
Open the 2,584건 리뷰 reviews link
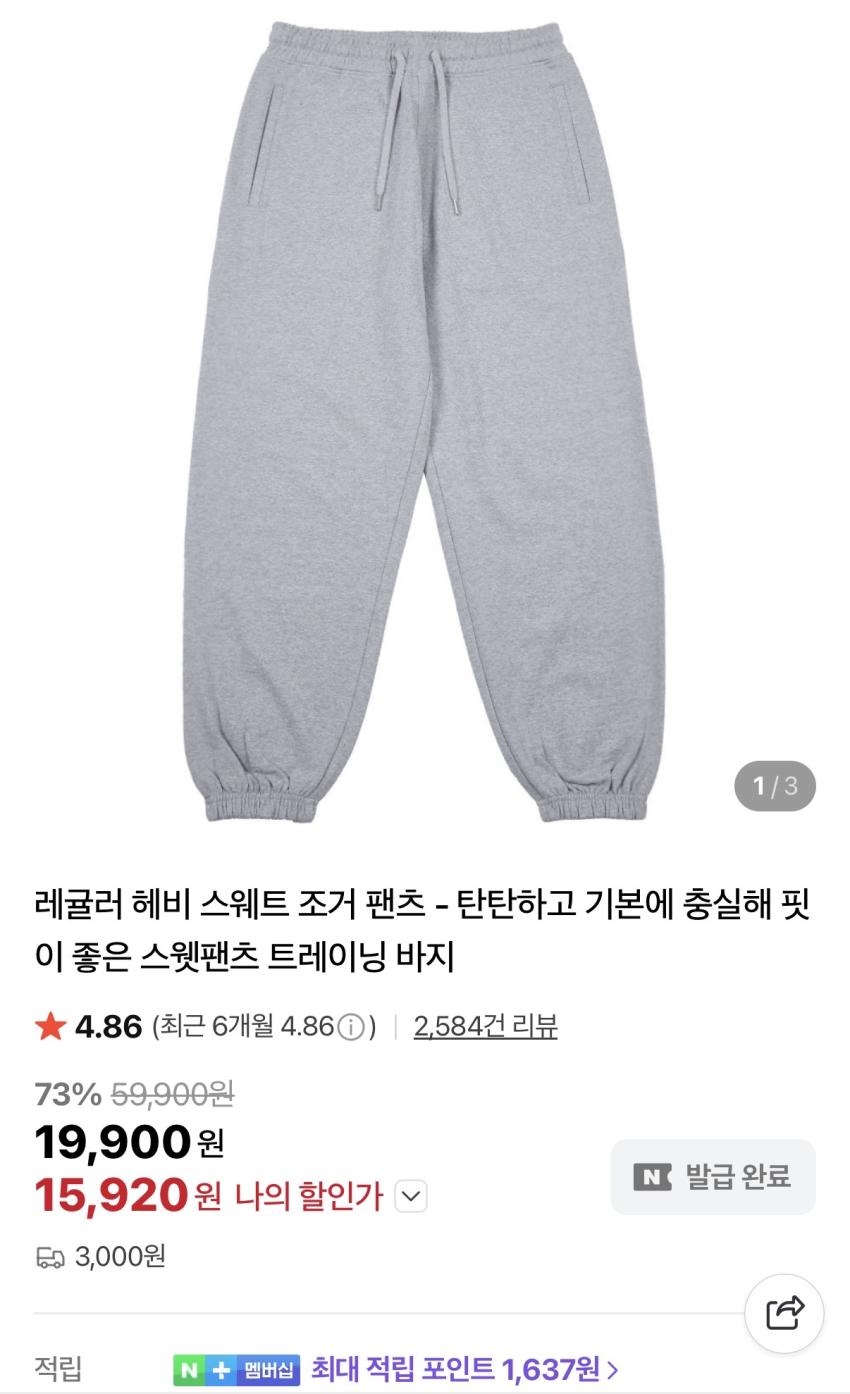485,1026
